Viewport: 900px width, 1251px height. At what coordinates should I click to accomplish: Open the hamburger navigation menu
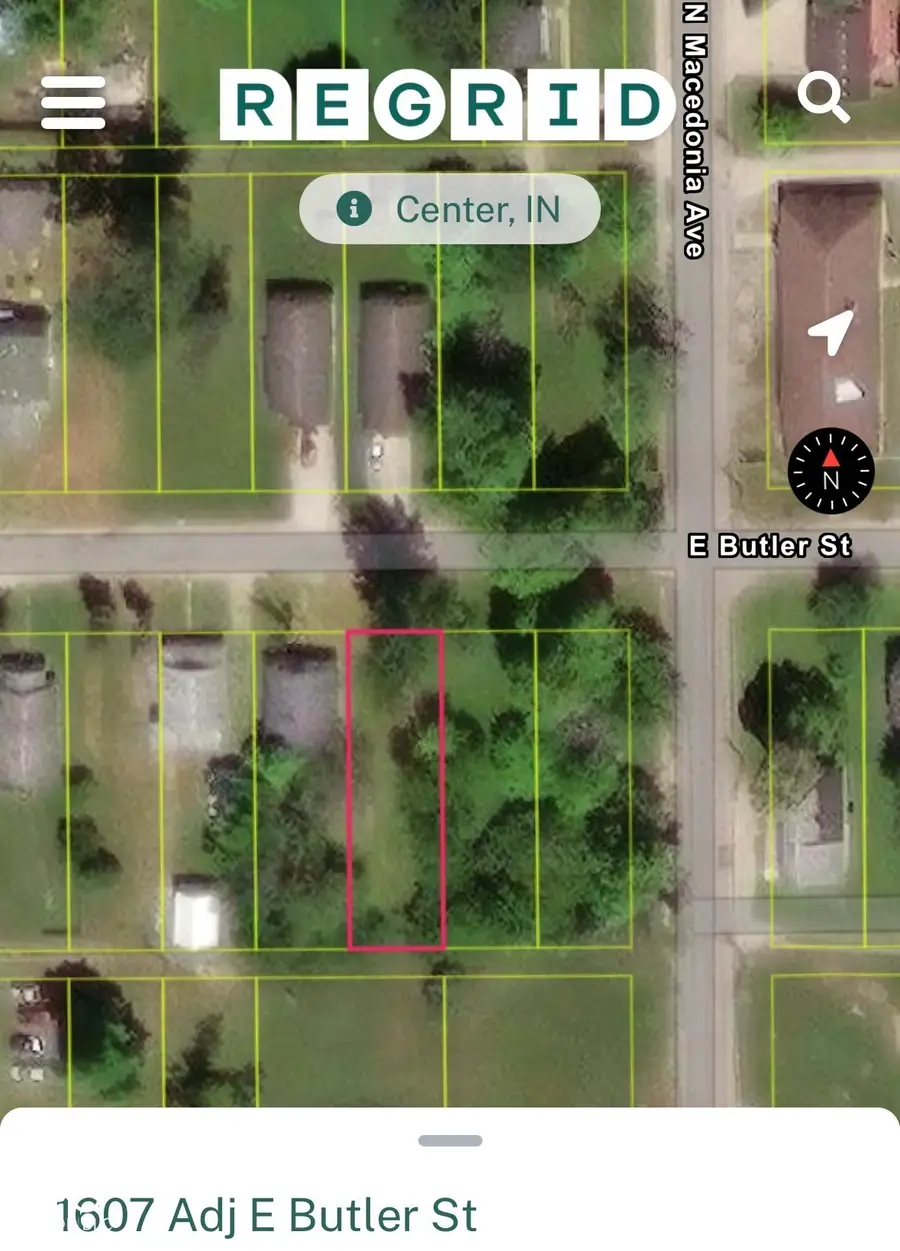[71, 100]
